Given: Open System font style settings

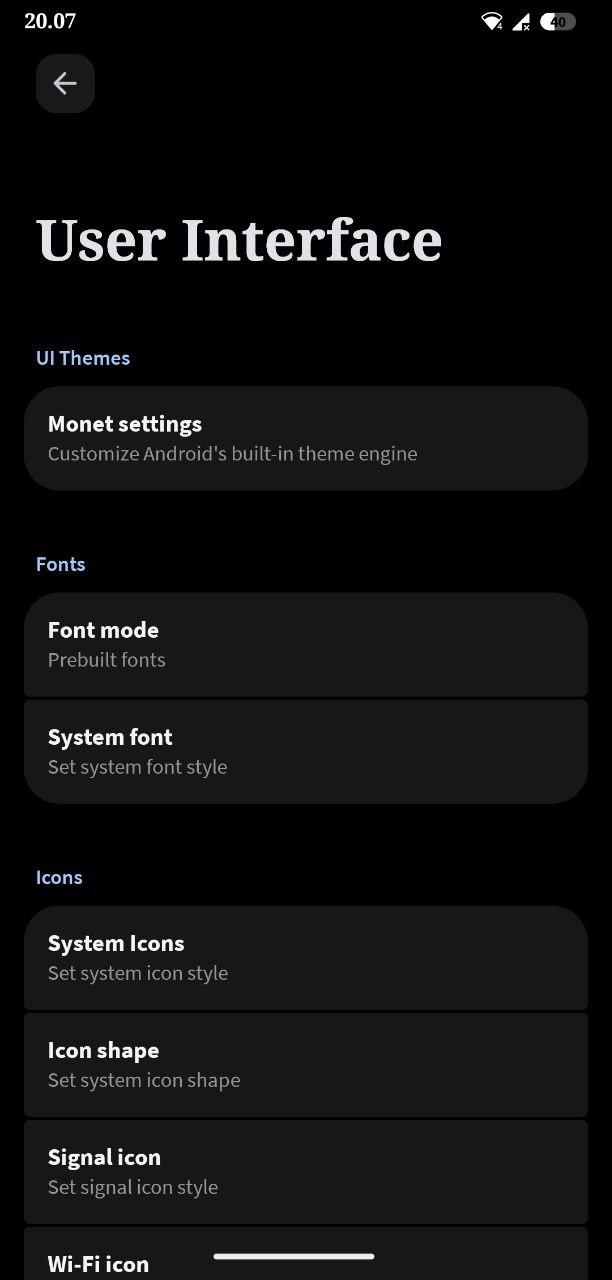Looking at the screenshot, I should coord(305,751).
